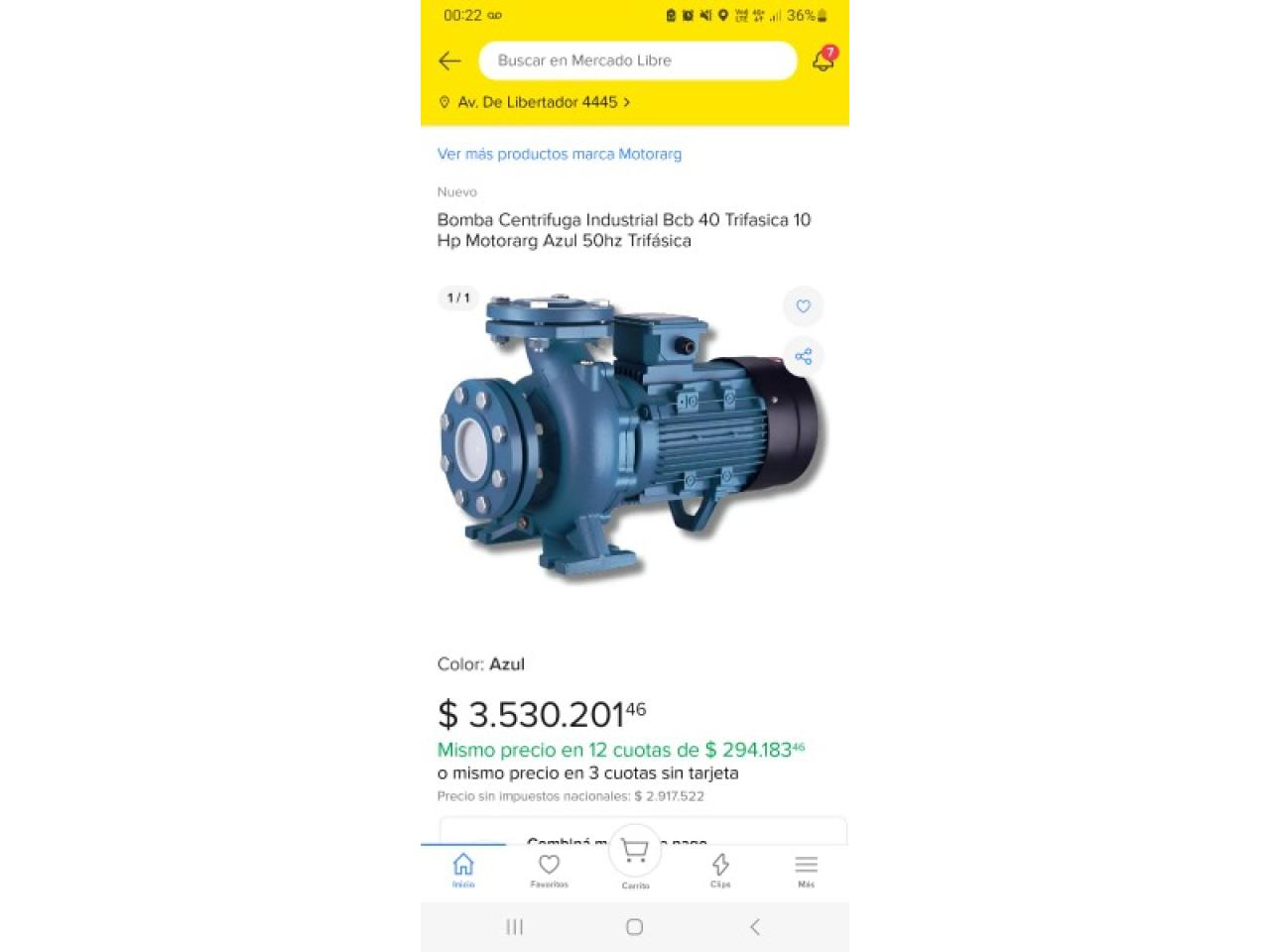Go back using the header arrow
The image size is (1270, 952).
[x=449, y=61]
